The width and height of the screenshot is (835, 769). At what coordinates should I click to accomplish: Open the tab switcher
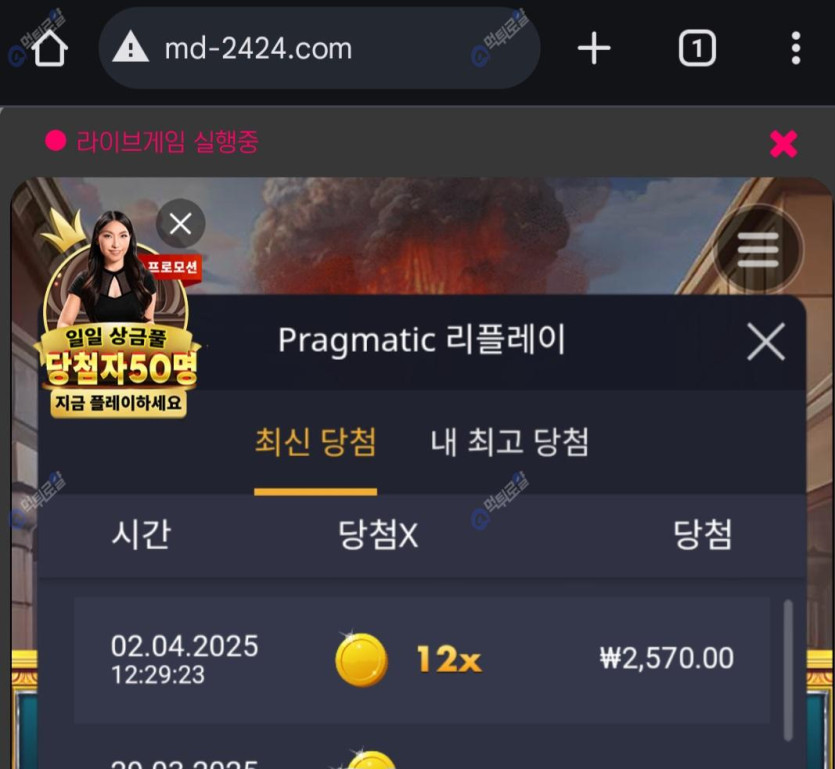[x=697, y=48]
